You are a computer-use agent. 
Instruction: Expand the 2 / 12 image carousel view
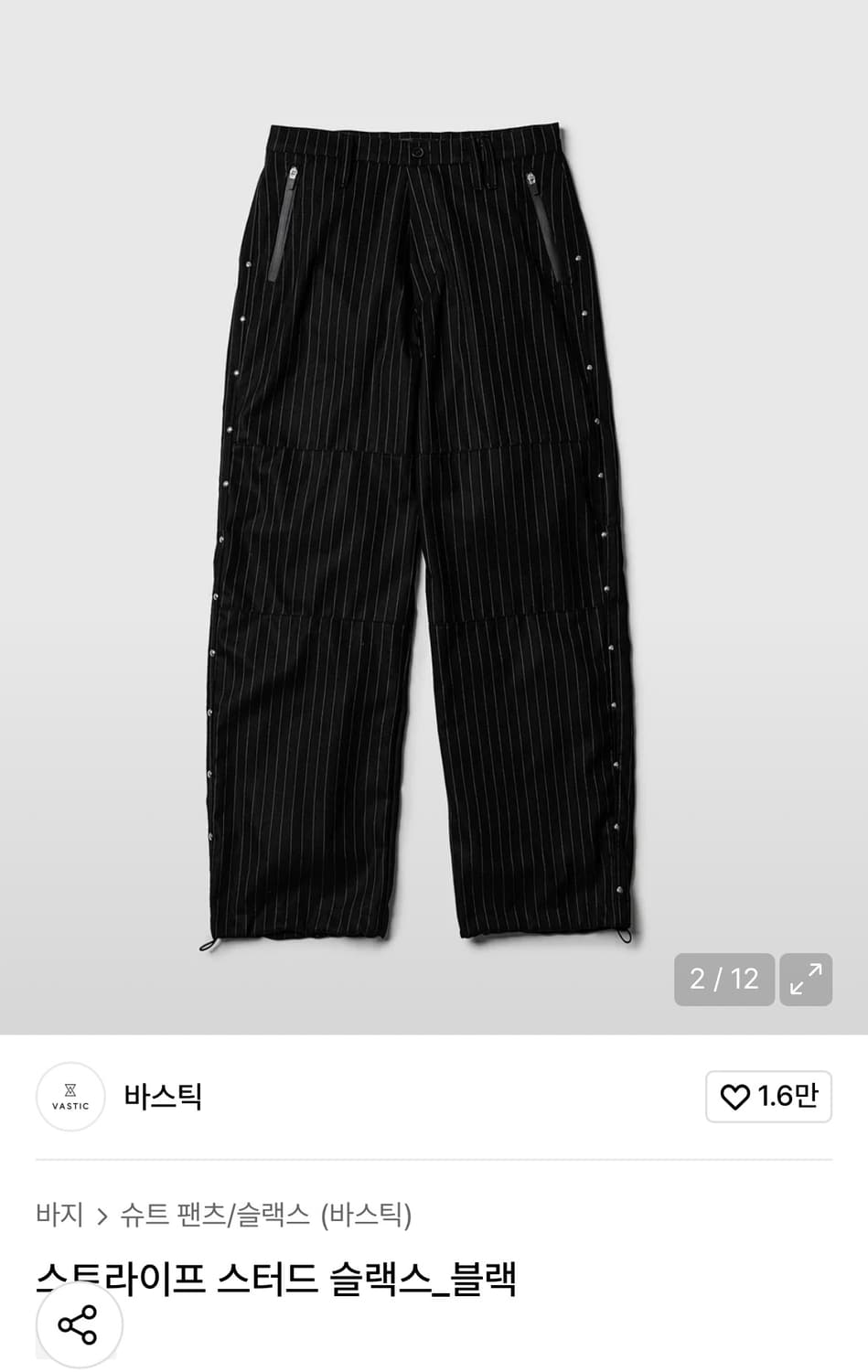[x=724, y=980]
